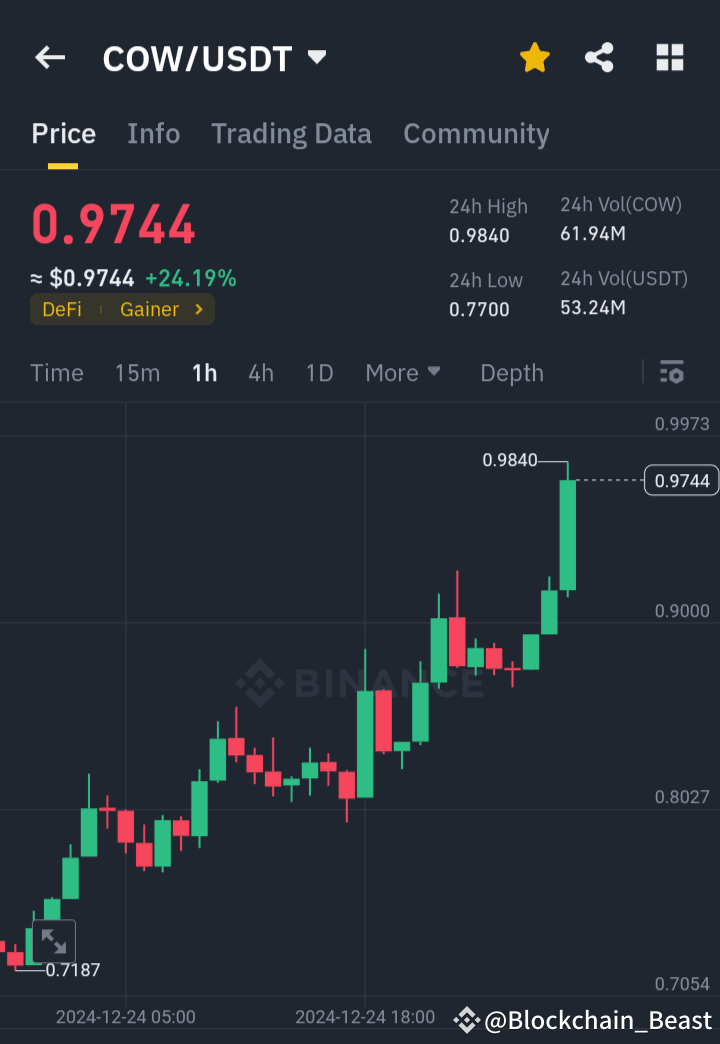Switch to the 15m timeframe
This screenshot has width=720, height=1044.
pos(137,372)
